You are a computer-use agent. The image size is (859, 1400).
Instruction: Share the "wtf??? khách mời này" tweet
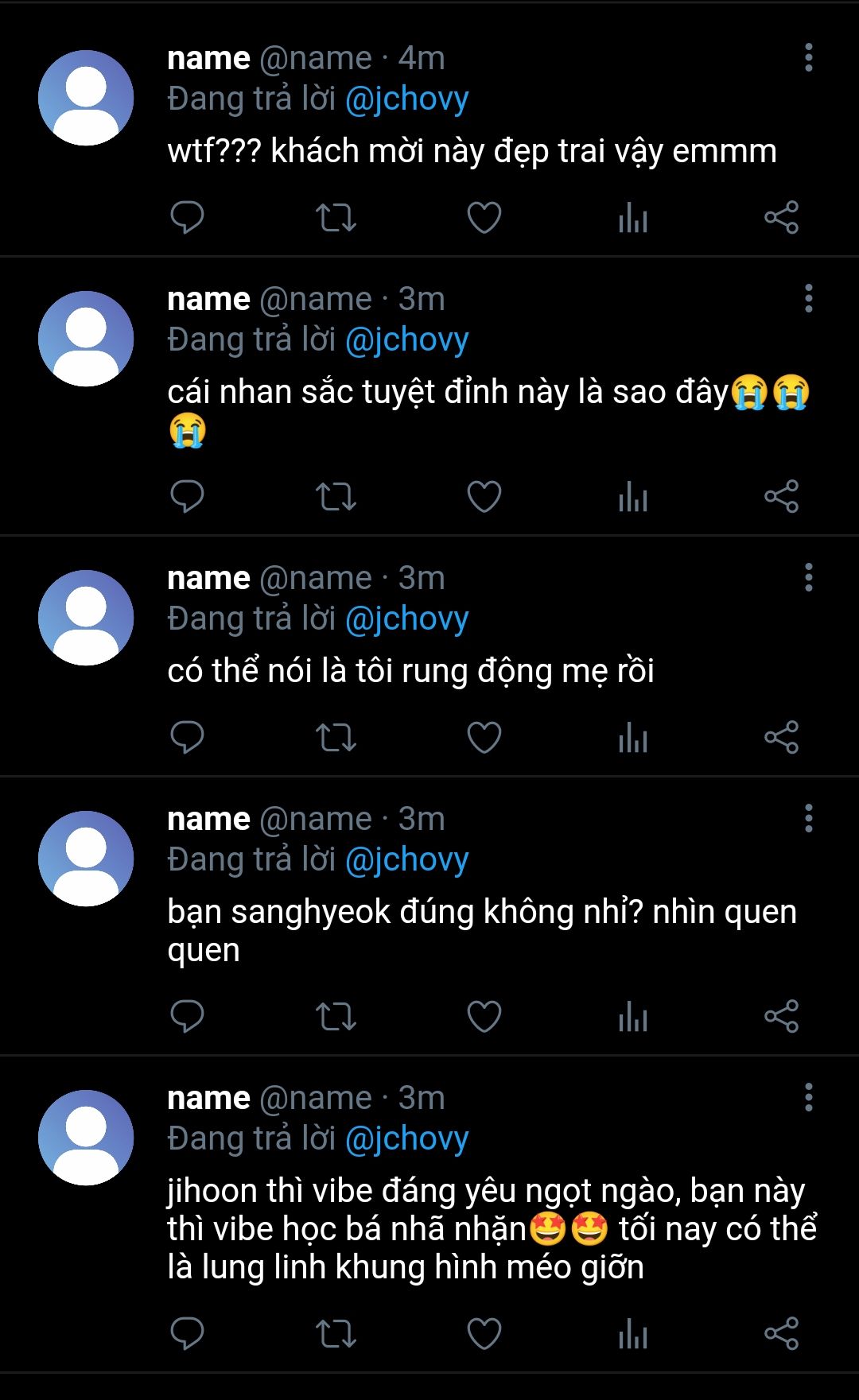point(781,218)
